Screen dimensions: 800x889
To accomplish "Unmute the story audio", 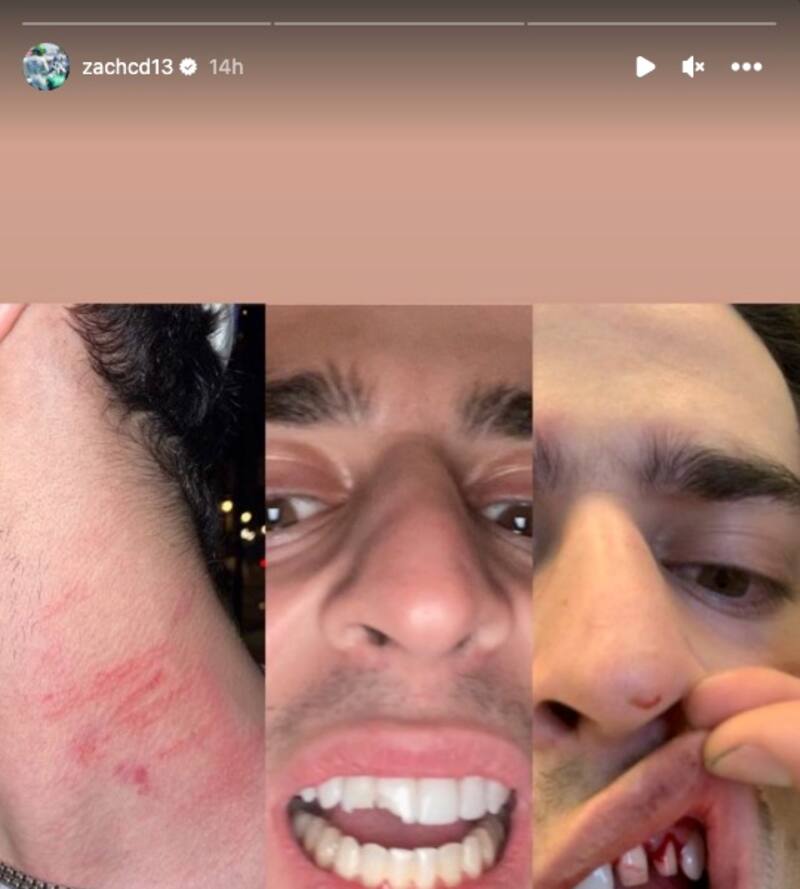I will click(693, 67).
